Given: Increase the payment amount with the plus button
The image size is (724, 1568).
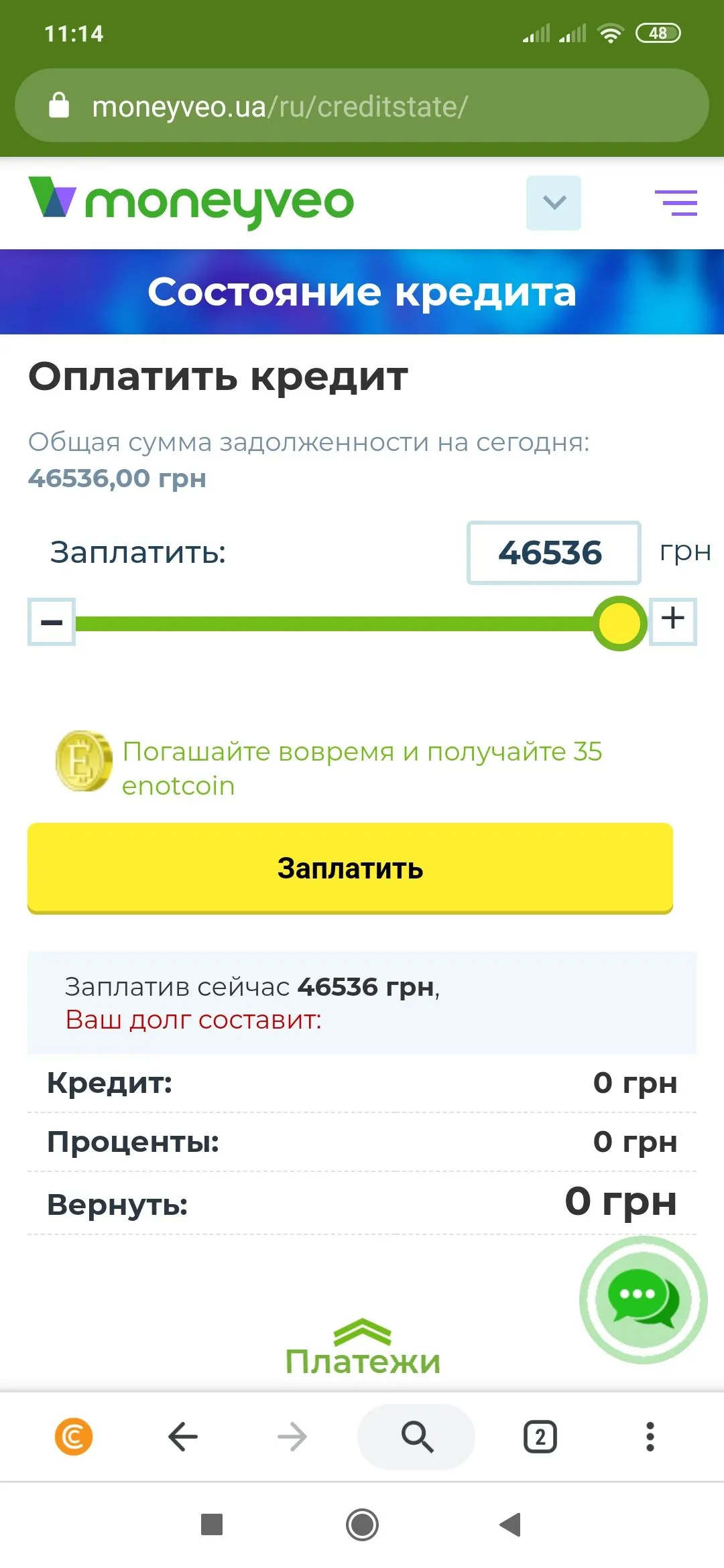Looking at the screenshot, I should [x=673, y=620].
